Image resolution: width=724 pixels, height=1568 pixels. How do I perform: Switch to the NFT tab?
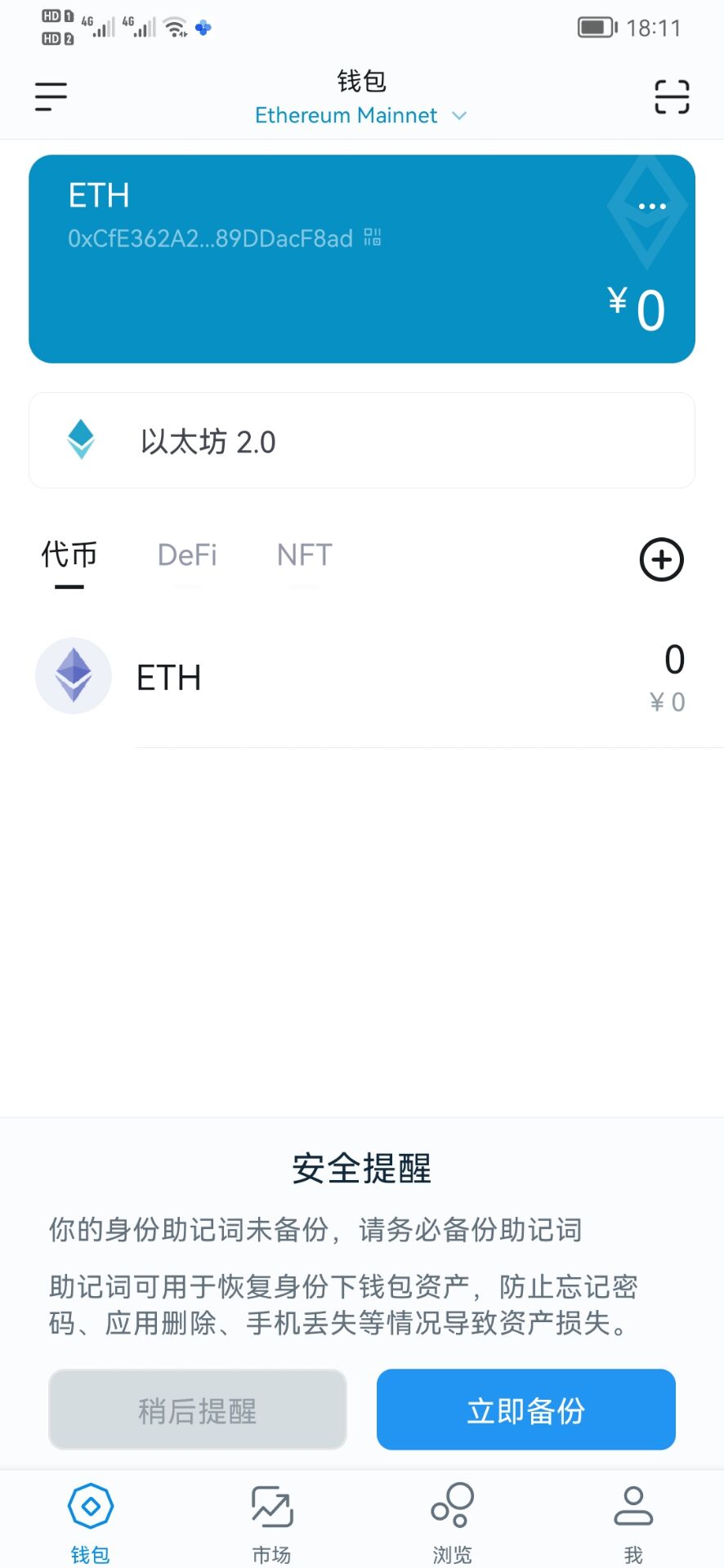pos(304,555)
